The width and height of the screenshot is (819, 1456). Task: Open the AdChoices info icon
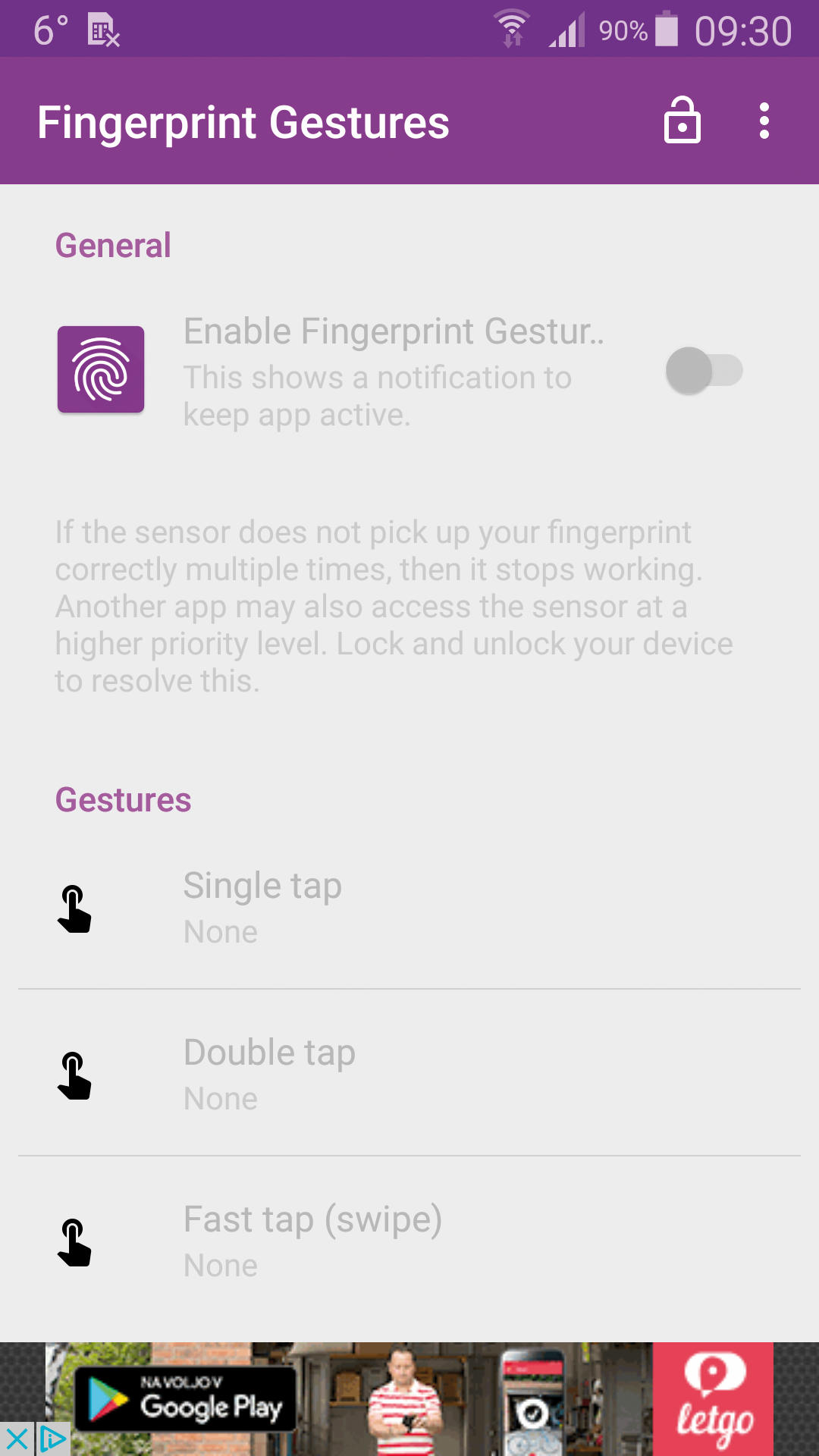[x=53, y=1439]
